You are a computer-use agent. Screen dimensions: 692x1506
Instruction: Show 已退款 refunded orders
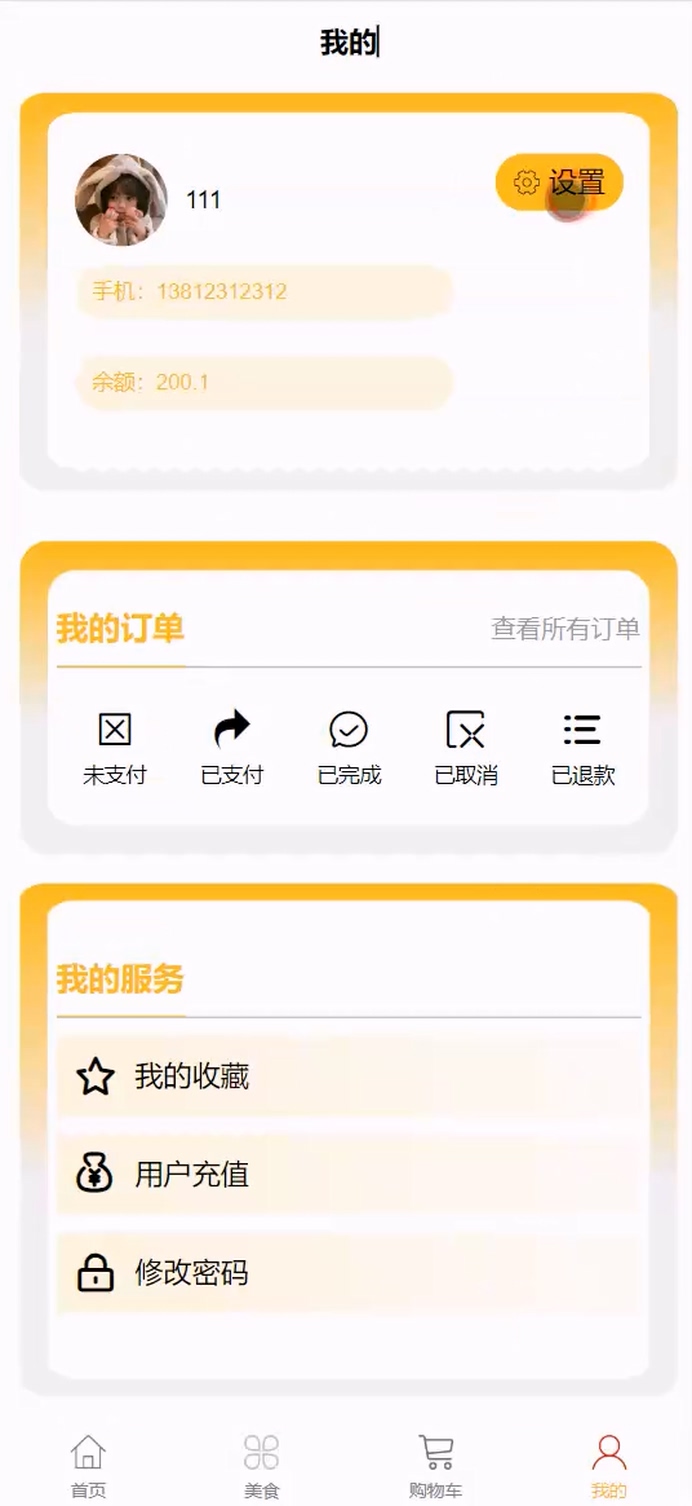(583, 748)
